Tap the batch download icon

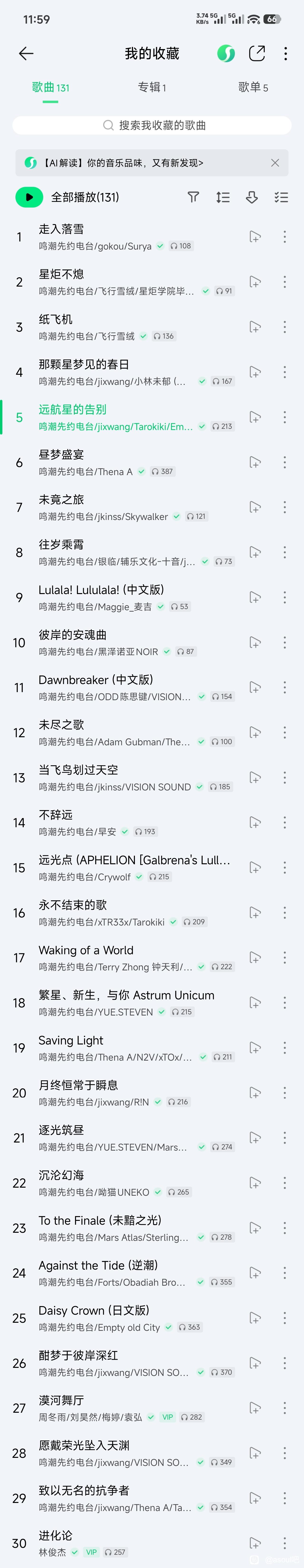[x=252, y=197]
